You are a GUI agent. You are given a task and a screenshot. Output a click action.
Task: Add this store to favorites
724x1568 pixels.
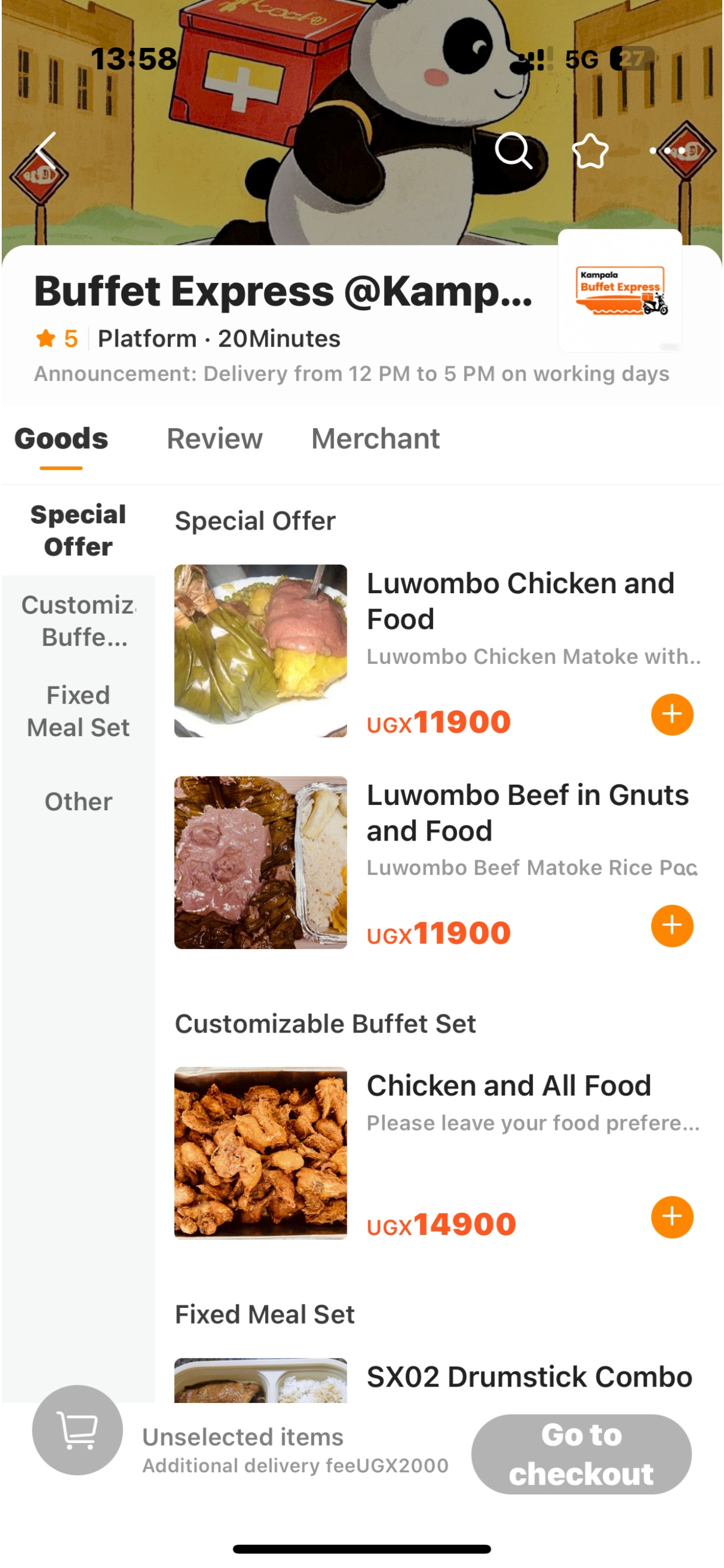[589, 150]
